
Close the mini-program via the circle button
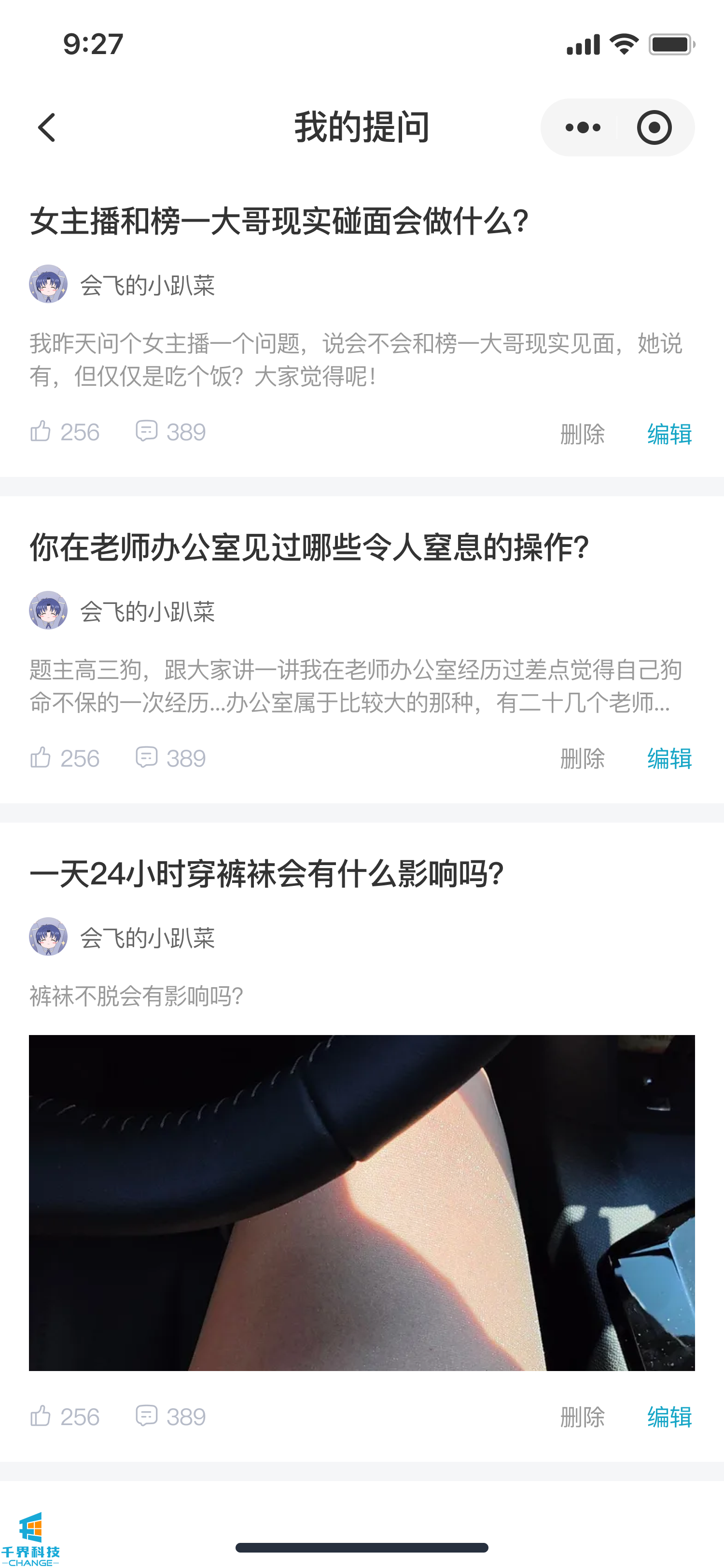pos(654,128)
